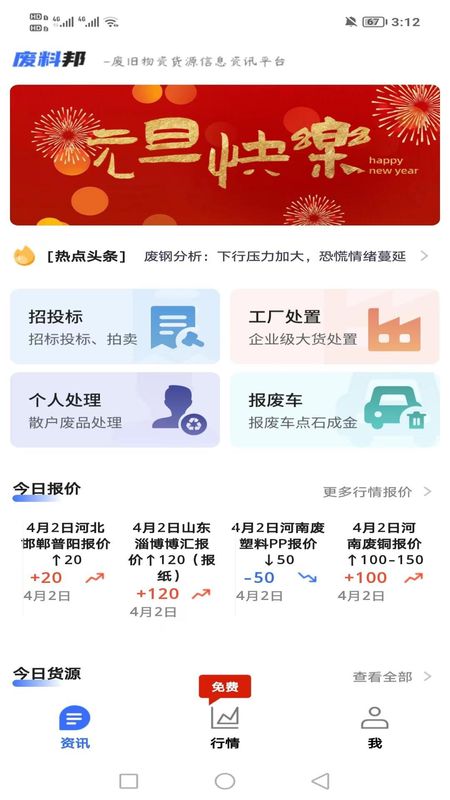Go to the 我 tab
The height and width of the screenshot is (800, 450).
point(375,728)
